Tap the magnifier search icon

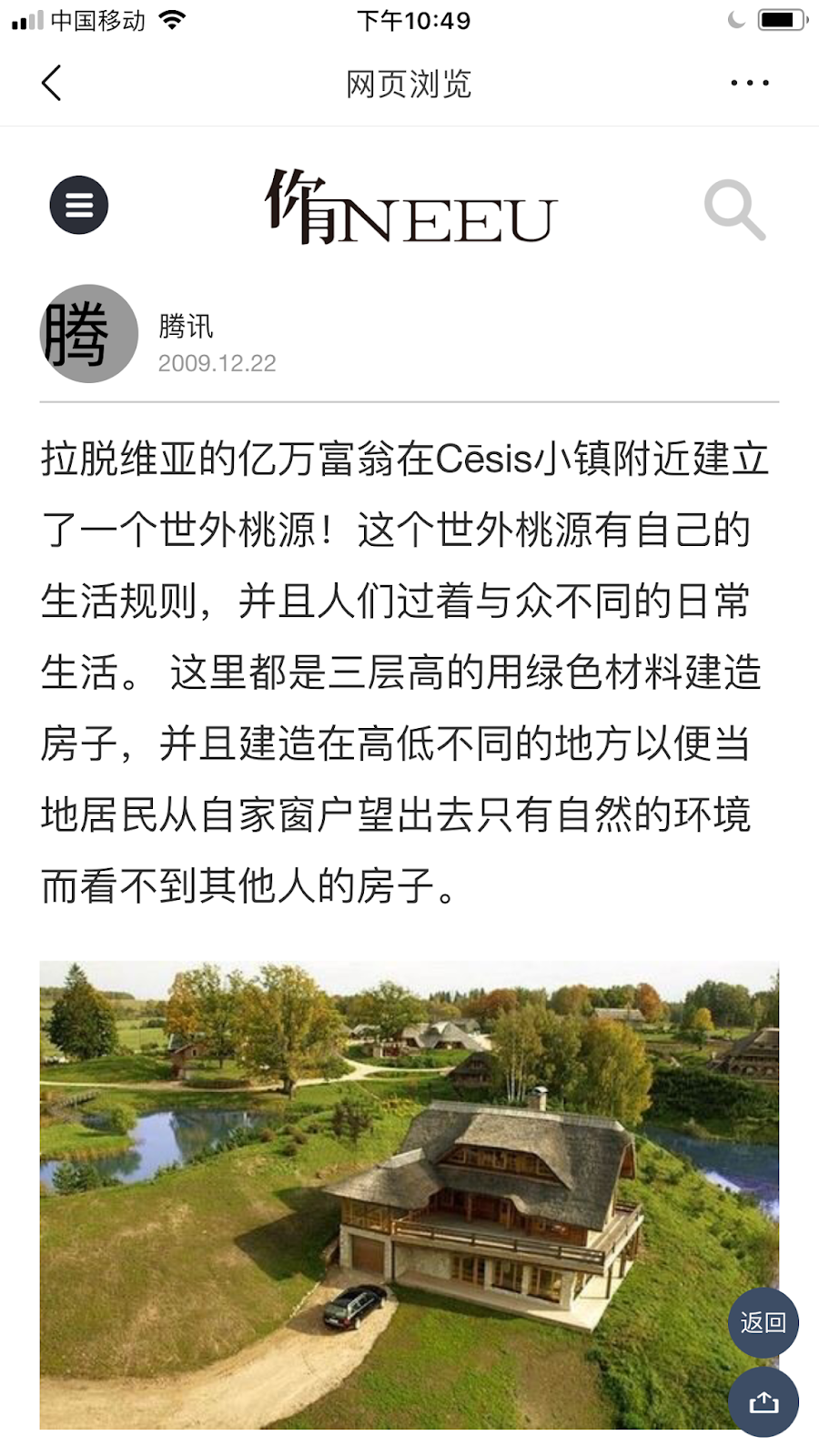pyautogui.click(x=734, y=210)
